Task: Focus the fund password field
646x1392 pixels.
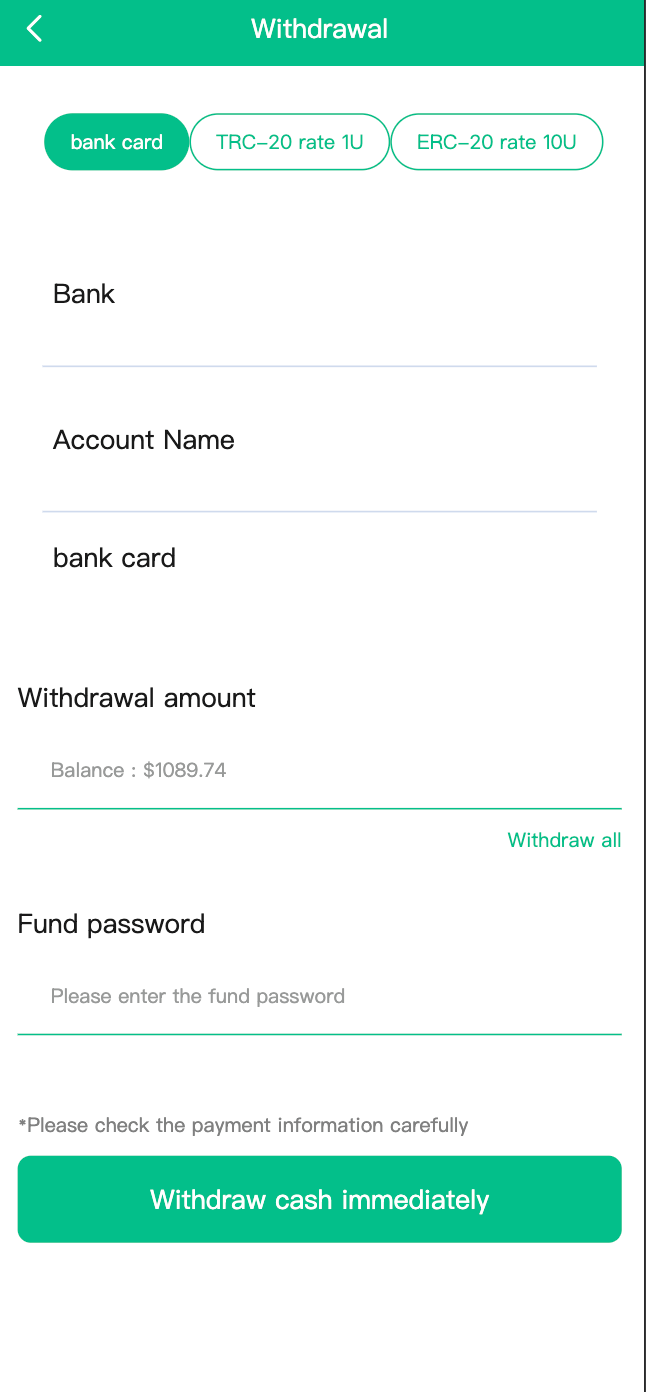Action: (320, 996)
